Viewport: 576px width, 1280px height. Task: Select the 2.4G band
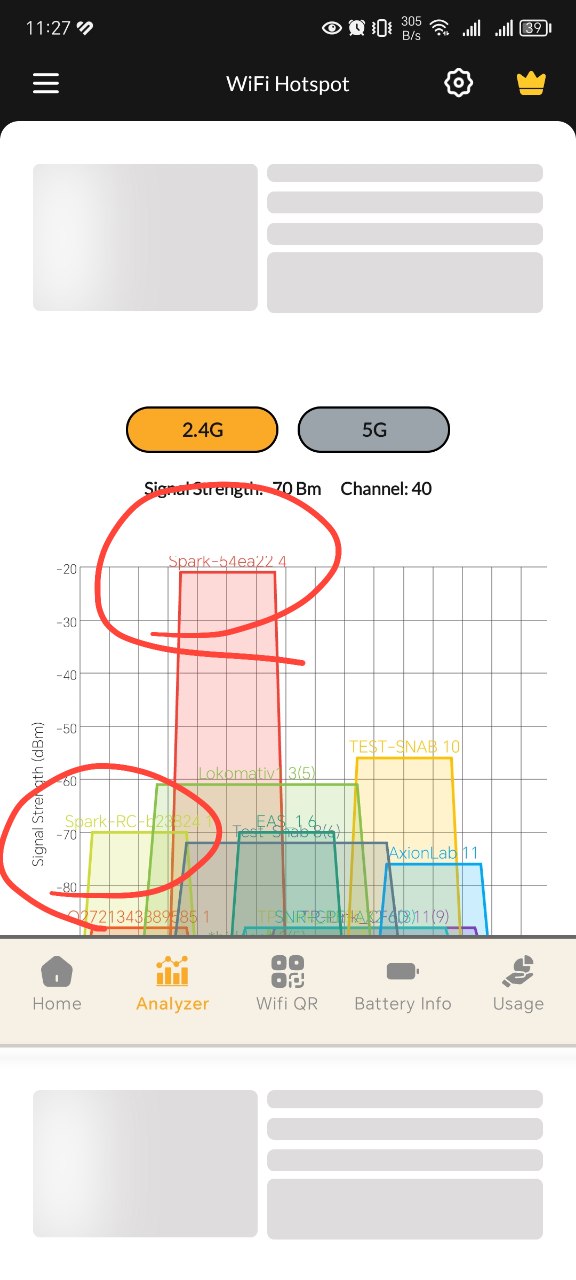click(x=202, y=430)
